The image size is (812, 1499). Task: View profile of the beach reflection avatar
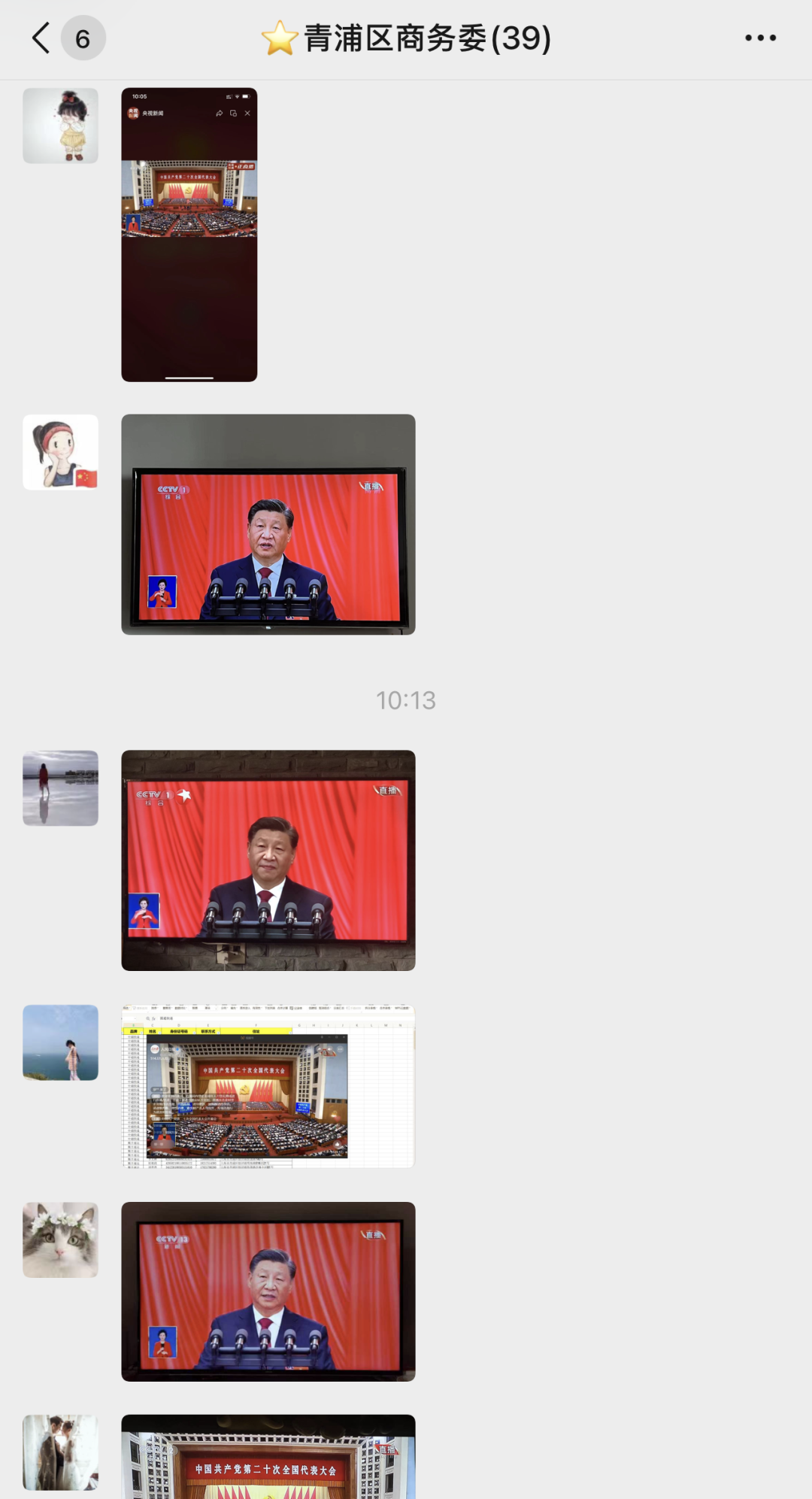(60, 787)
